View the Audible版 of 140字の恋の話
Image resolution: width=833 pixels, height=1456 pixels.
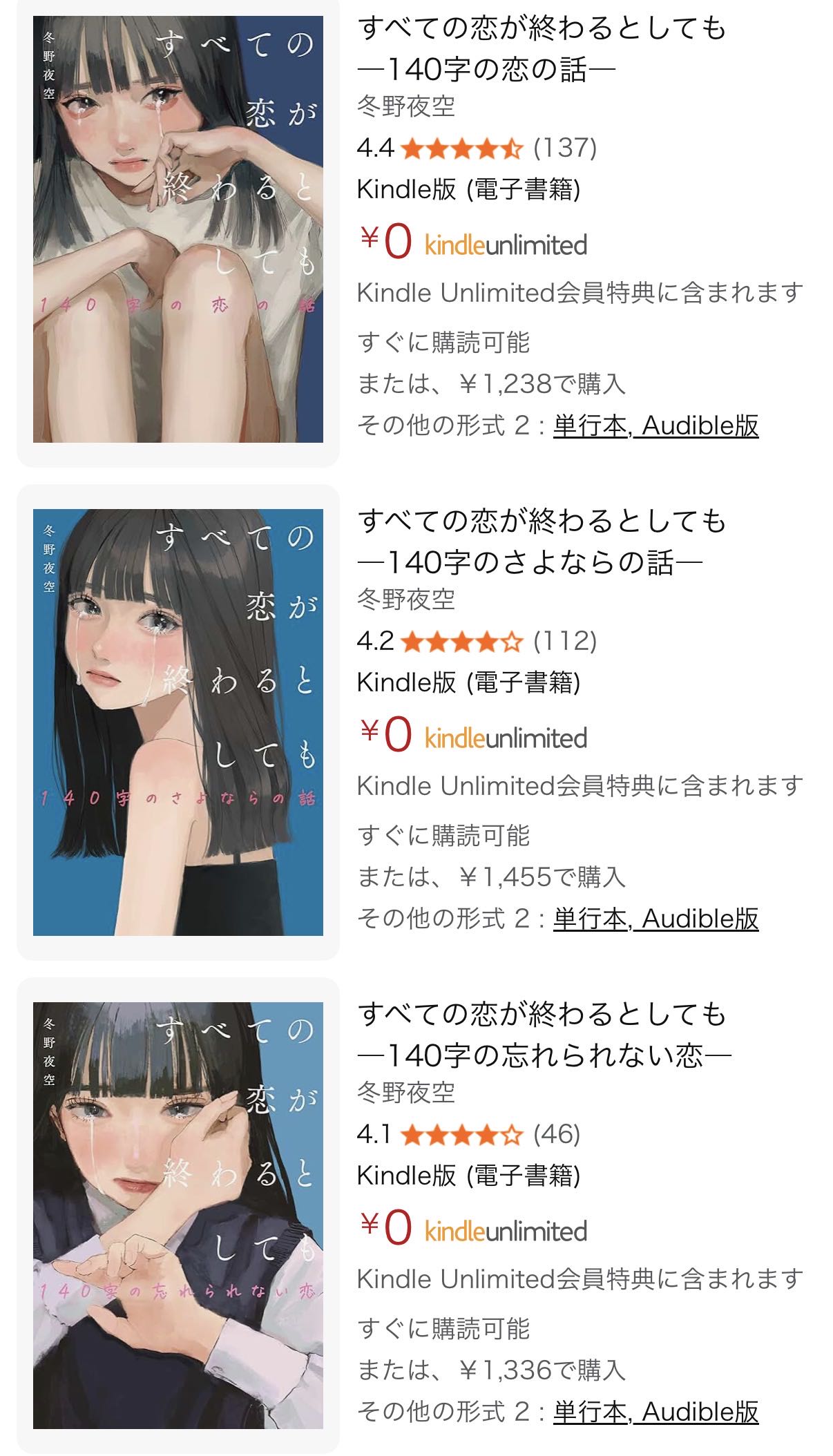pyautogui.click(x=700, y=426)
